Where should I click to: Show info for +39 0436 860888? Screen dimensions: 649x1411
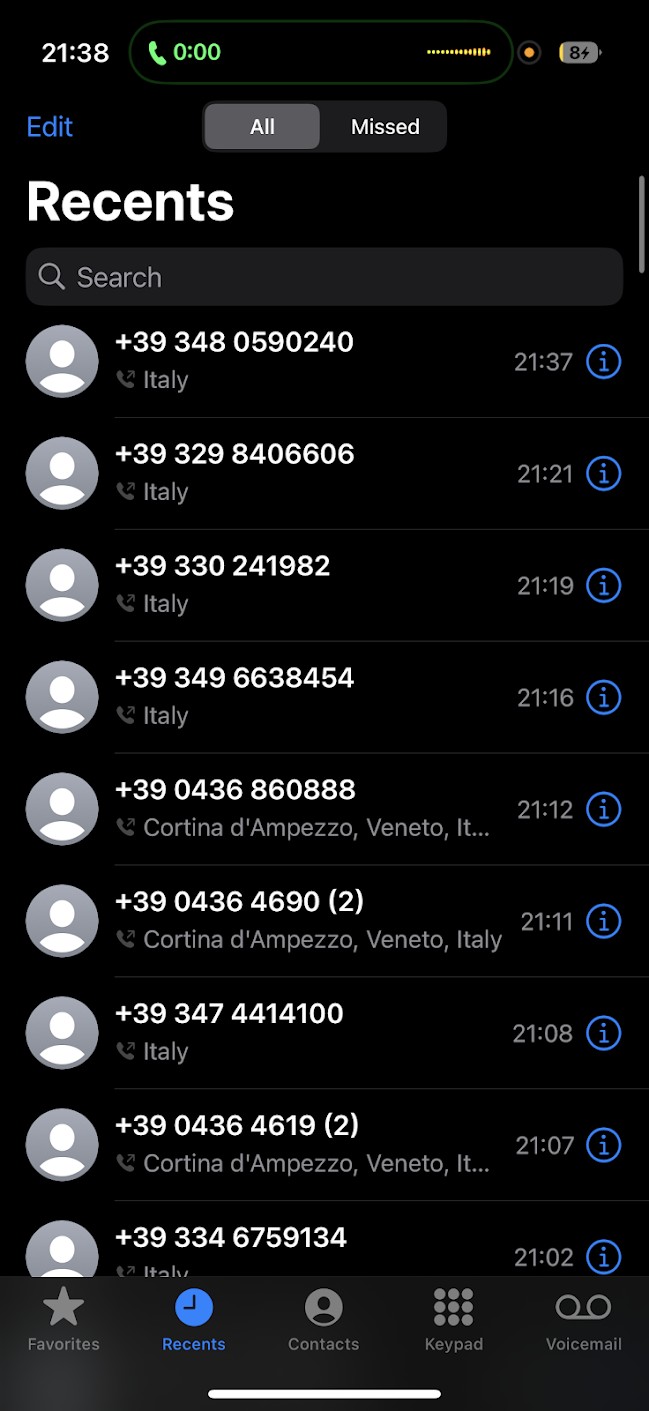point(603,809)
